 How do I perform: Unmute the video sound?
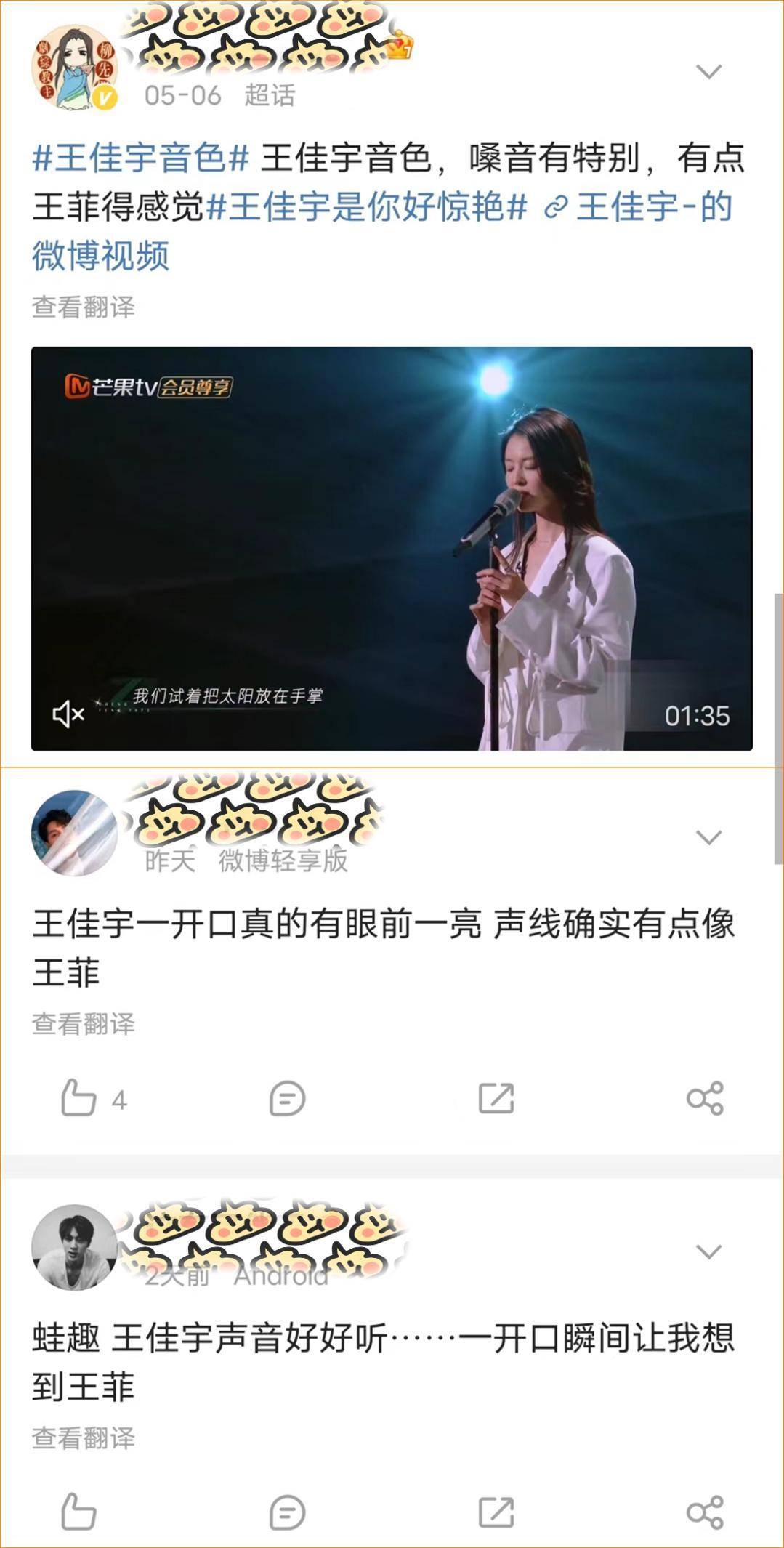tap(68, 714)
